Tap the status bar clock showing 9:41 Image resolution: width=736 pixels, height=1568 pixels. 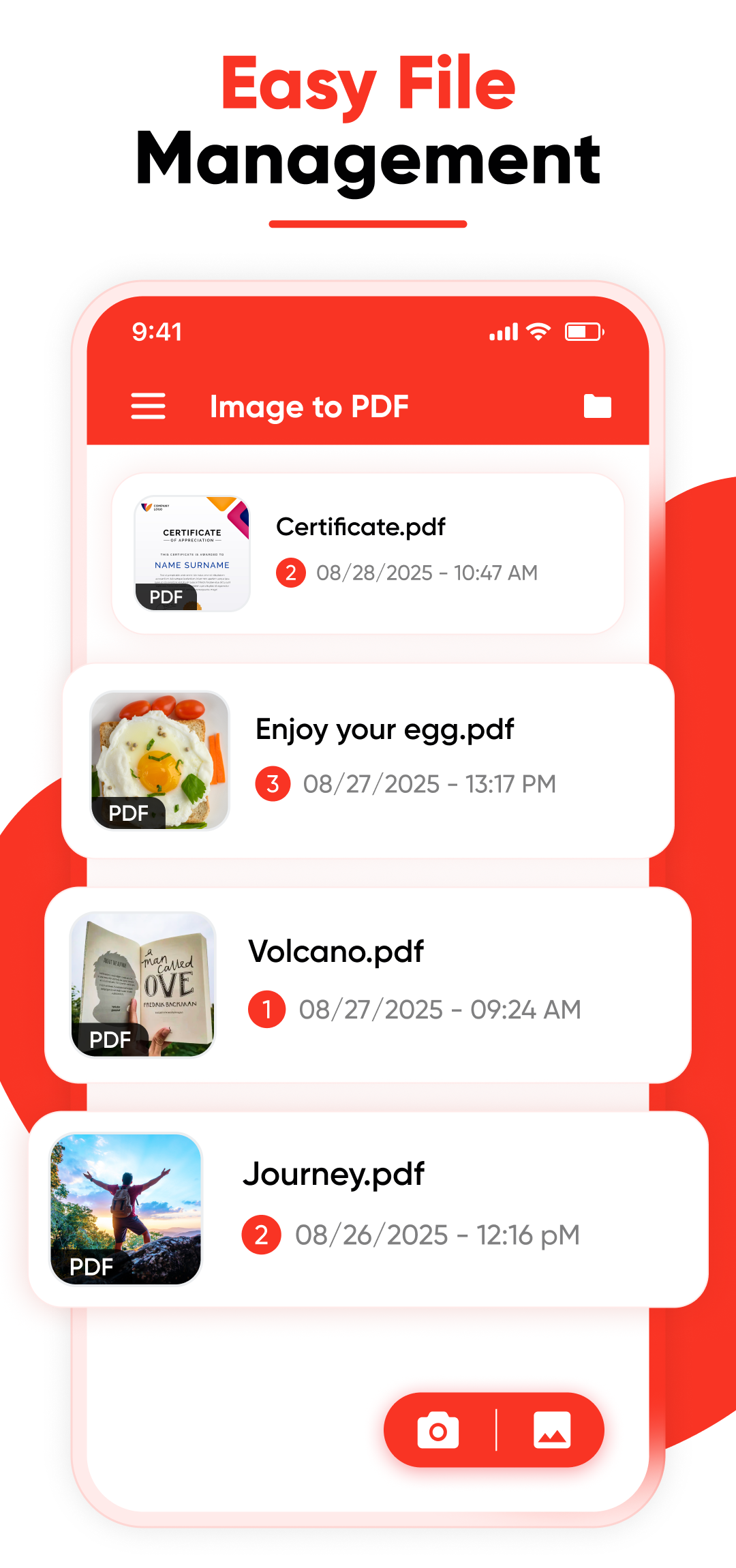click(x=155, y=332)
